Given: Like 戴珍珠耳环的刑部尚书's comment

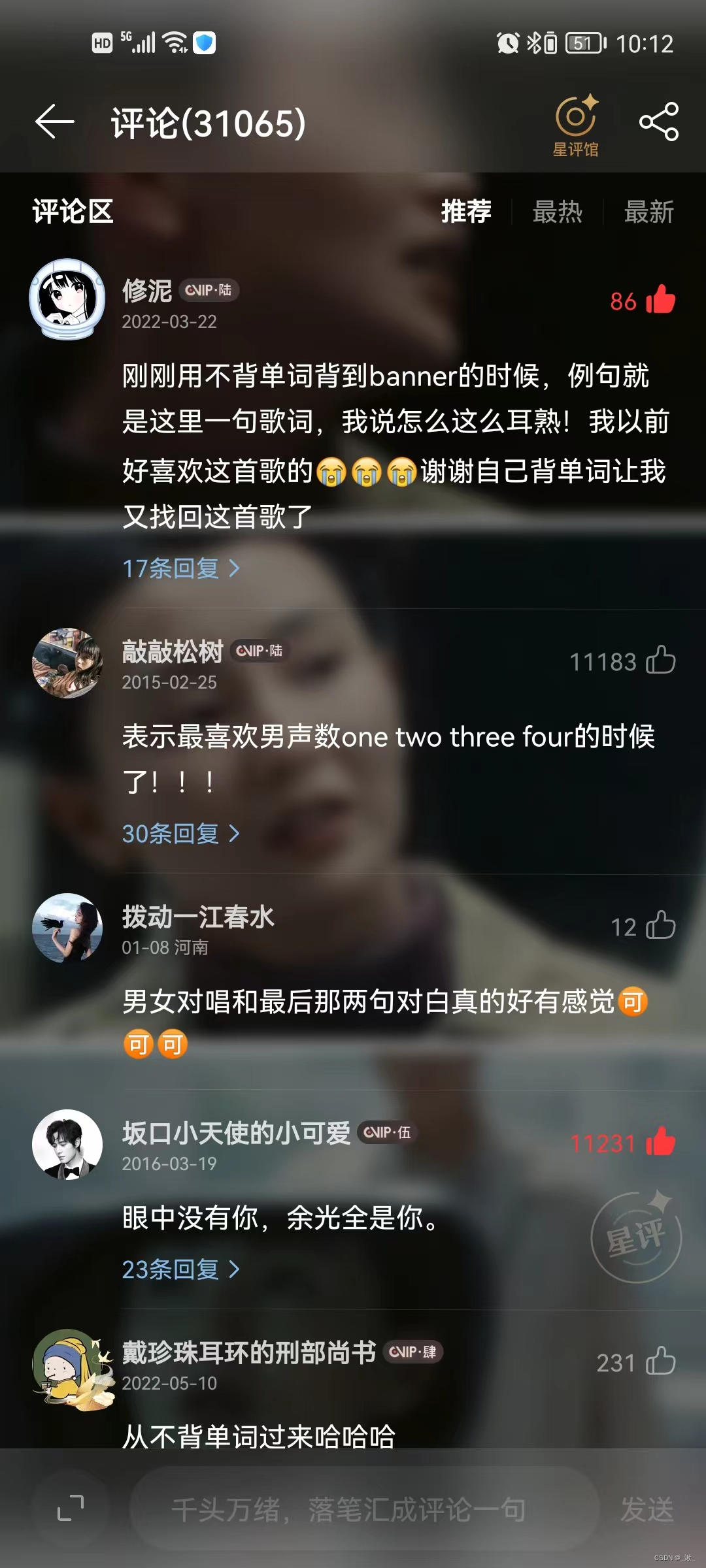Looking at the screenshot, I should click(660, 1362).
